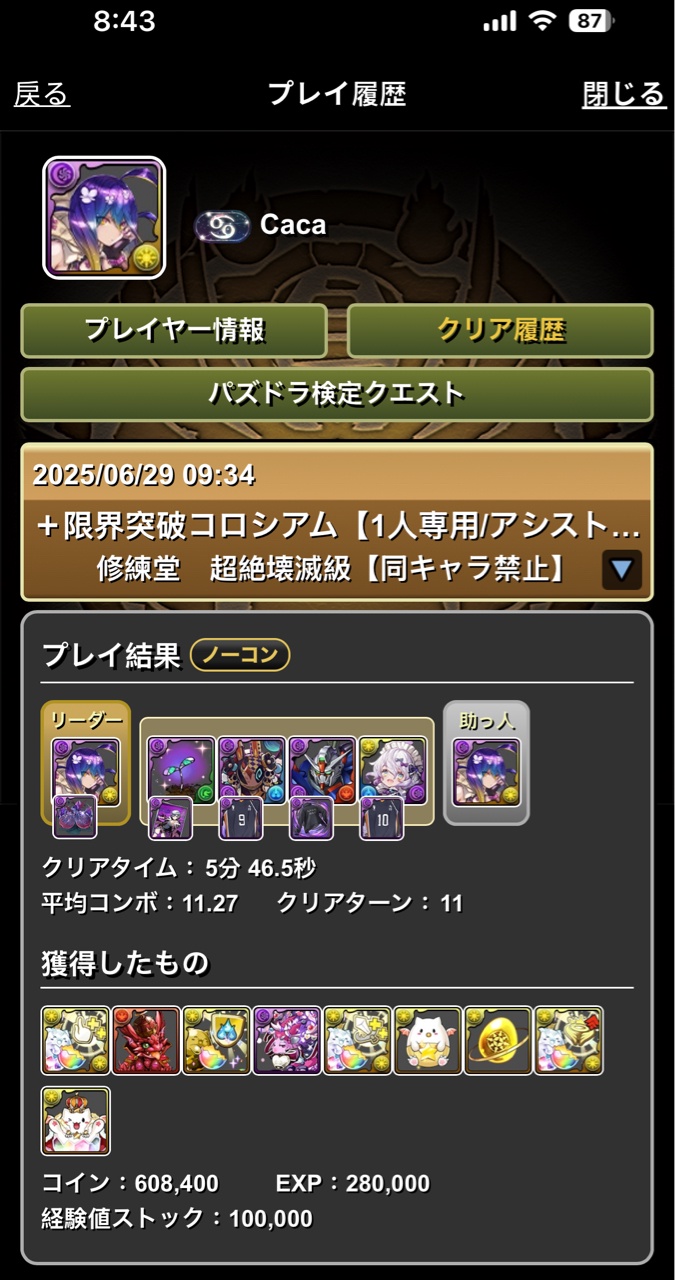The image size is (675, 1280).
Task: Tap 閉じる to close the play history
Action: (x=624, y=94)
